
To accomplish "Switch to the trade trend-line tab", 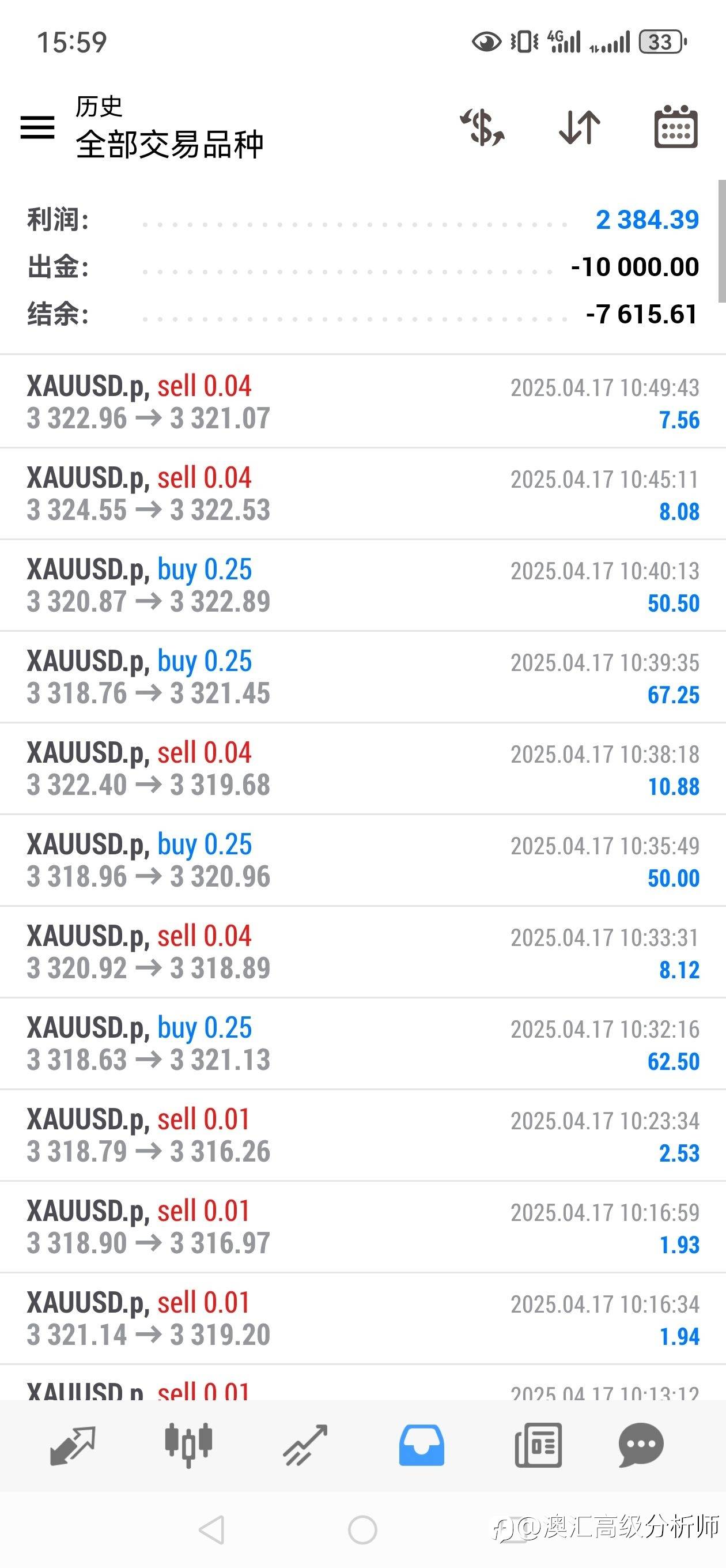I will pyautogui.click(x=305, y=1445).
